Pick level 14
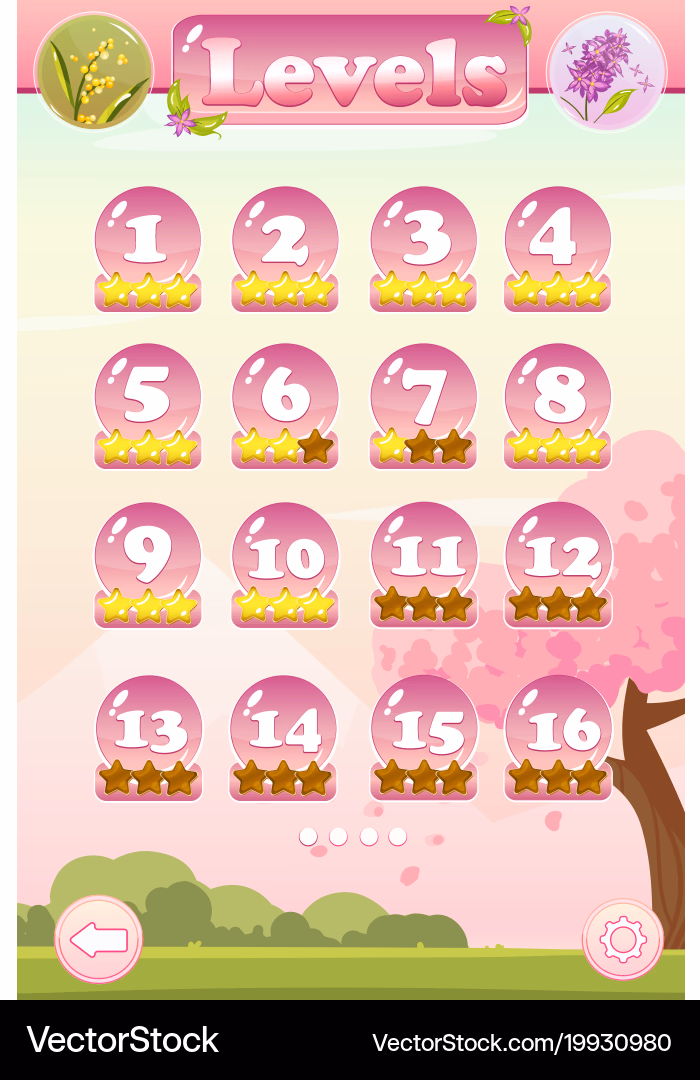The width and height of the screenshot is (700, 1080). 282,738
